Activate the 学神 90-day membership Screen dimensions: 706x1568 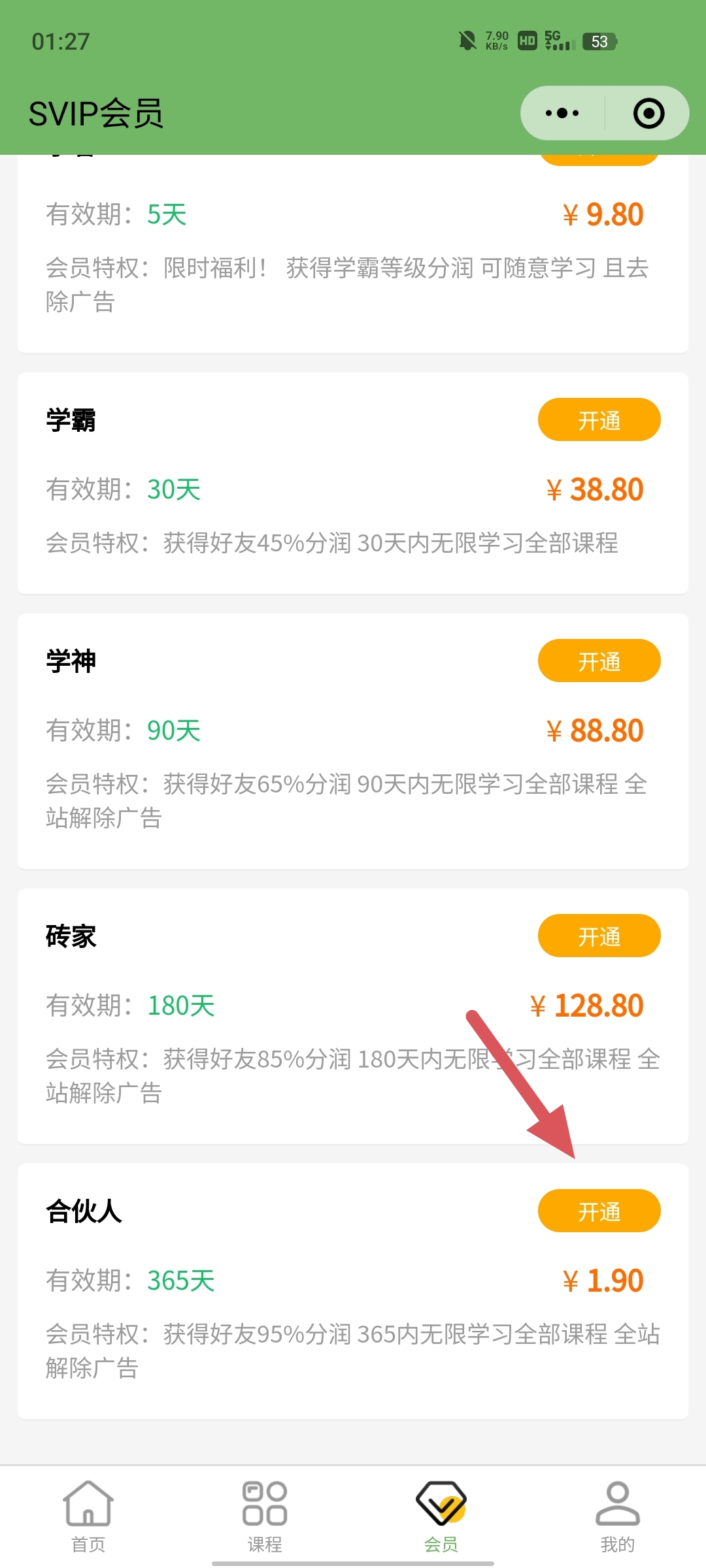[599, 661]
